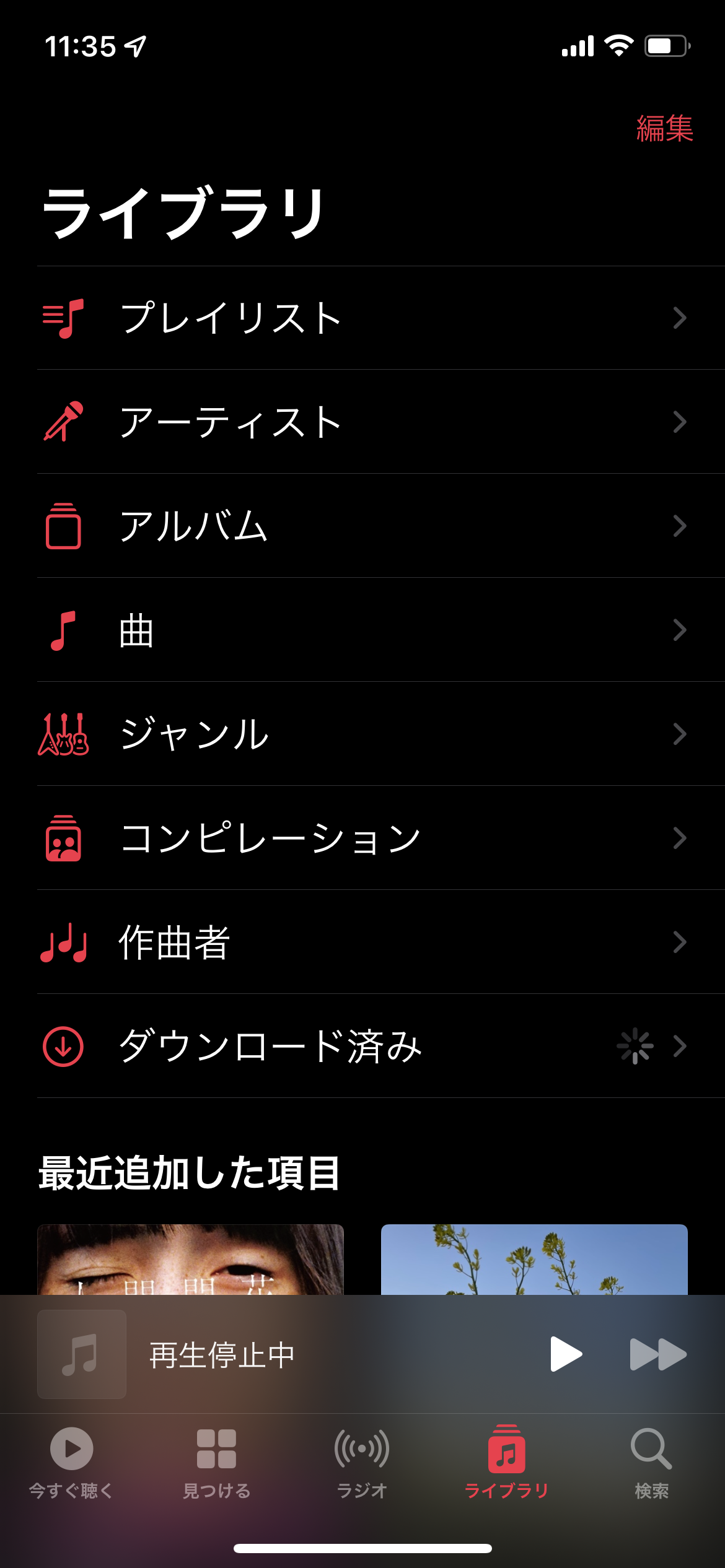Open the プレイリスト row
The height and width of the screenshot is (1568, 725).
[362, 318]
